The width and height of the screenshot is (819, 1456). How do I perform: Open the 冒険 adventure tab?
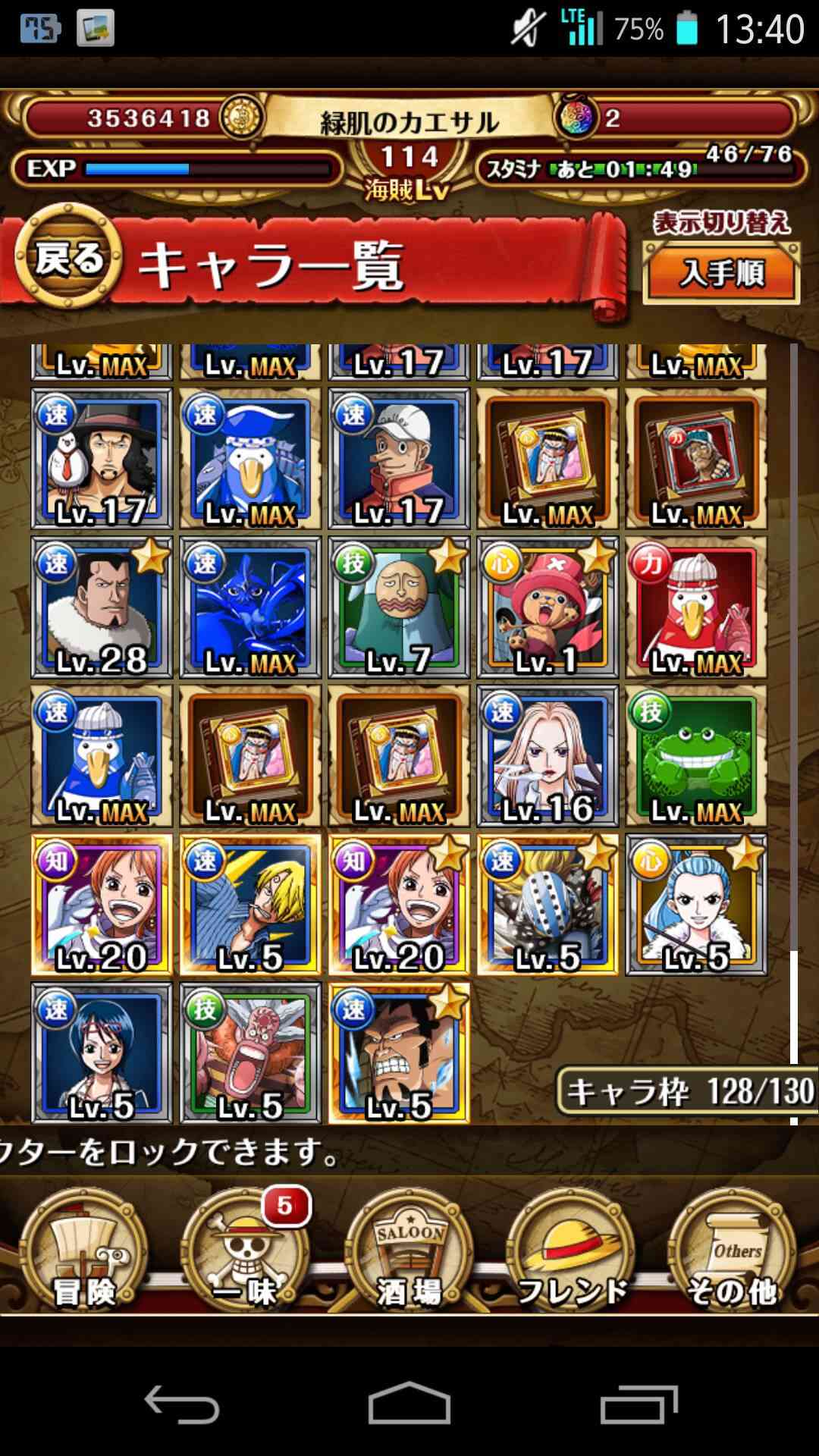coord(83,1251)
